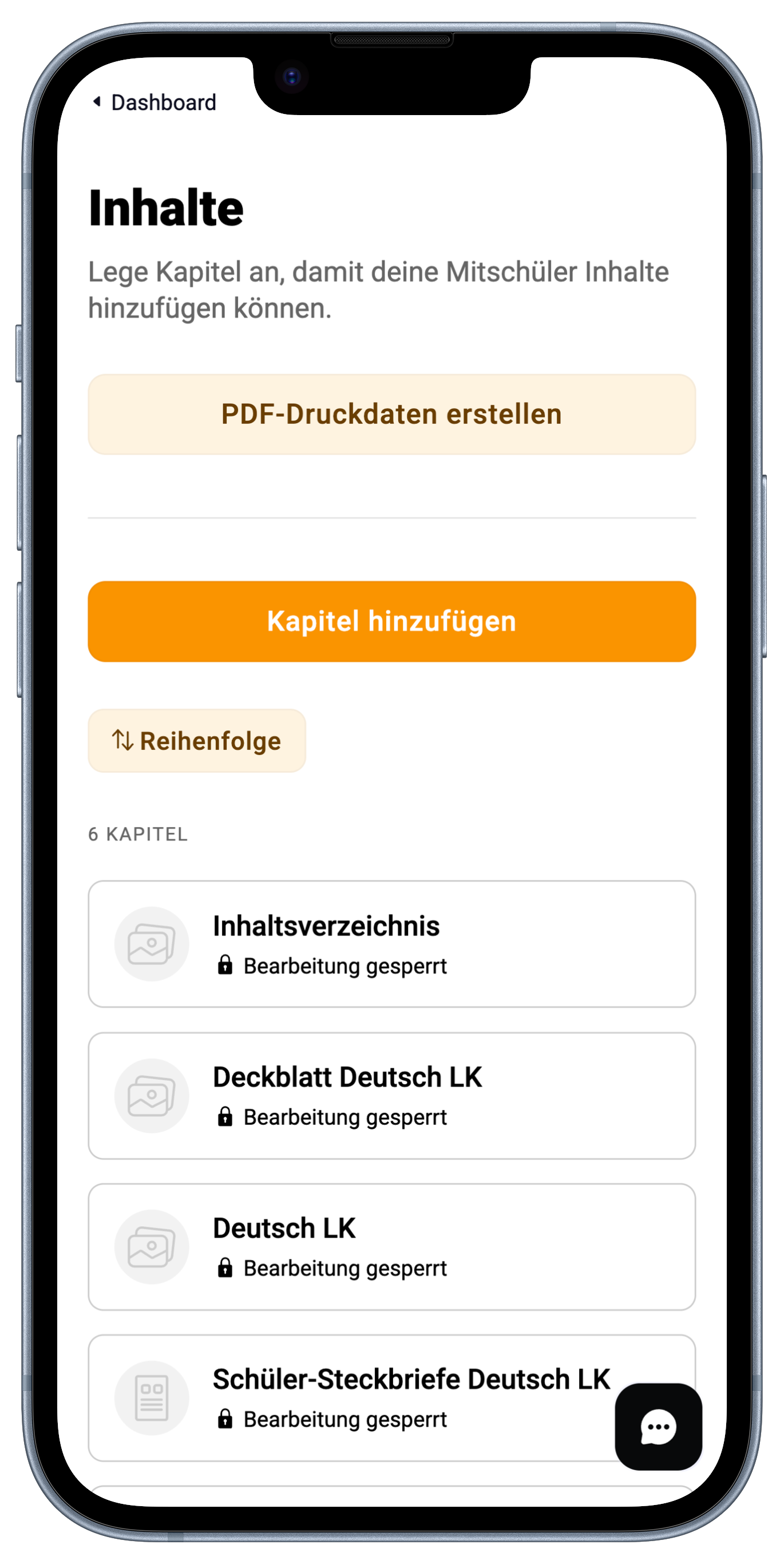The image size is (784, 1564).
Task: Open the Inhaltsverzeichnis chapter
Action: click(391, 943)
